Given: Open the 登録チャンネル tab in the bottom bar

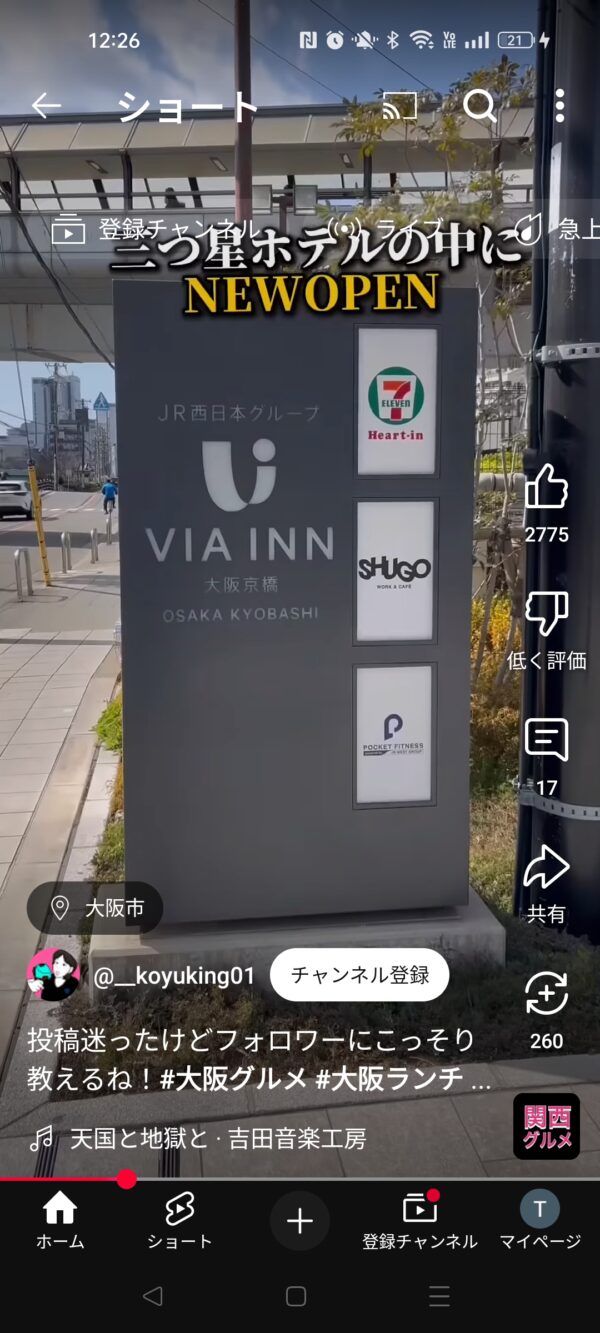Looking at the screenshot, I should pyautogui.click(x=420, y=1221).
